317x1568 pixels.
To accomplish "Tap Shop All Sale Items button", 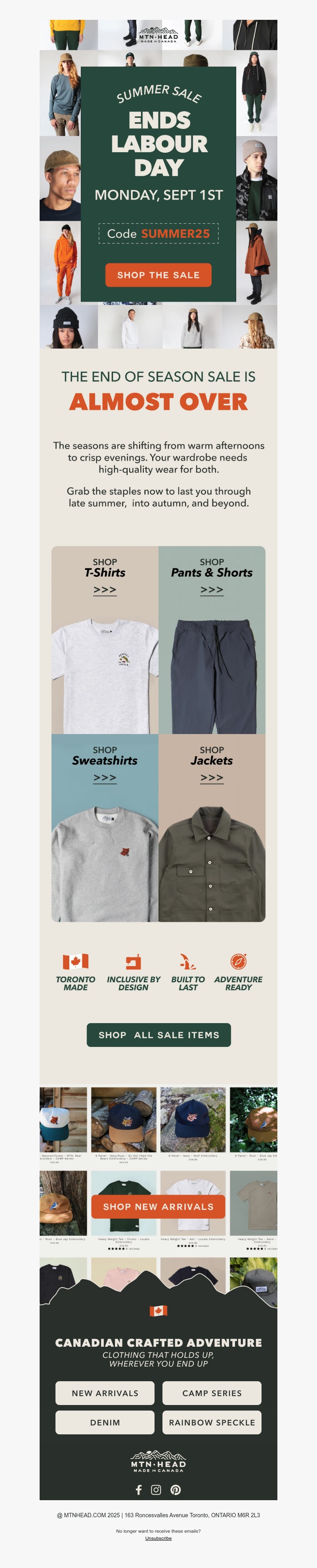I will click(158, 1035).
